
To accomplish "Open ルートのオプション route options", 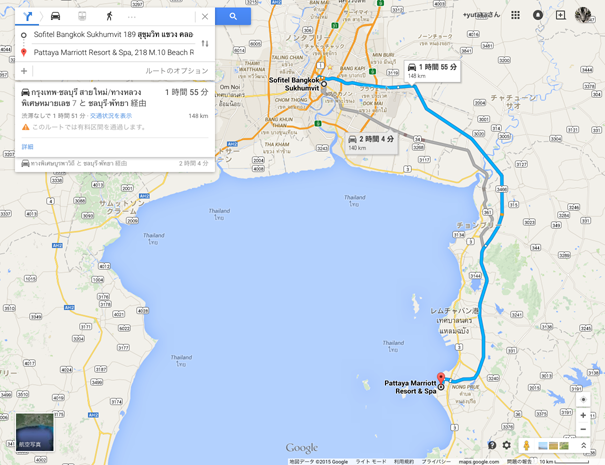I will (x=177, y=71).
